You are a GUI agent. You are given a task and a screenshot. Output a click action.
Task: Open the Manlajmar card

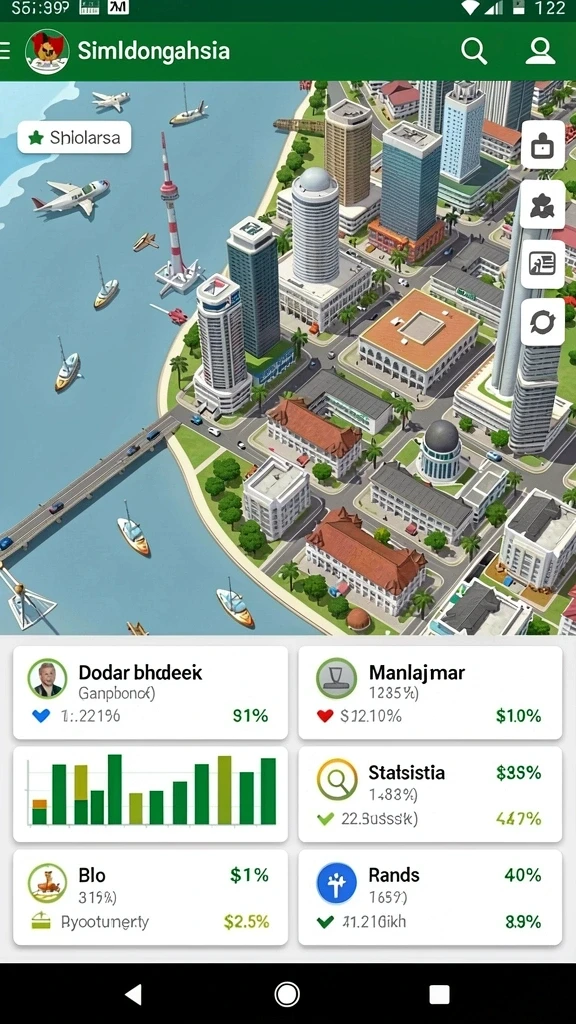(x=430, y=693)
